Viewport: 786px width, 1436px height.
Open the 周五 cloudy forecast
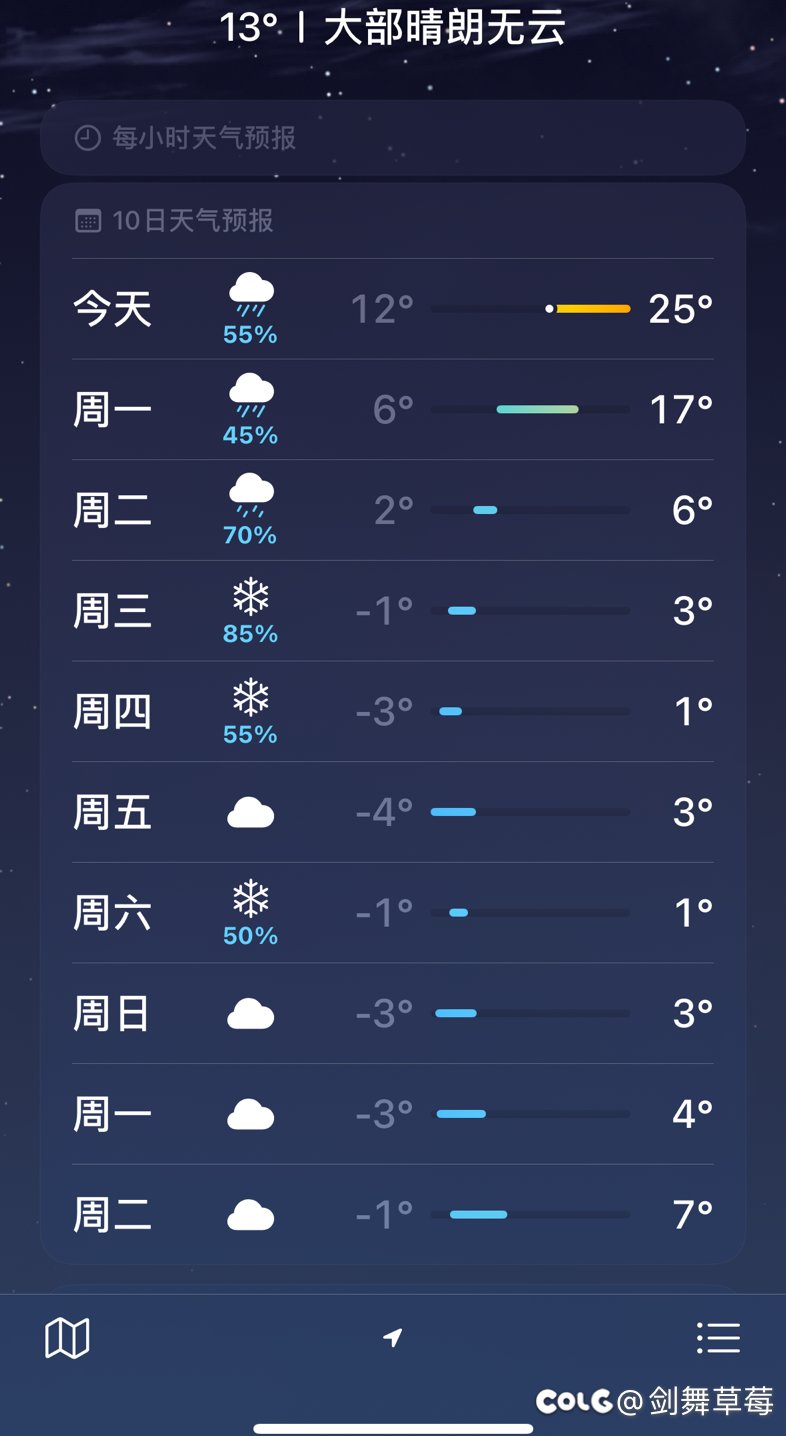(392, 812)
